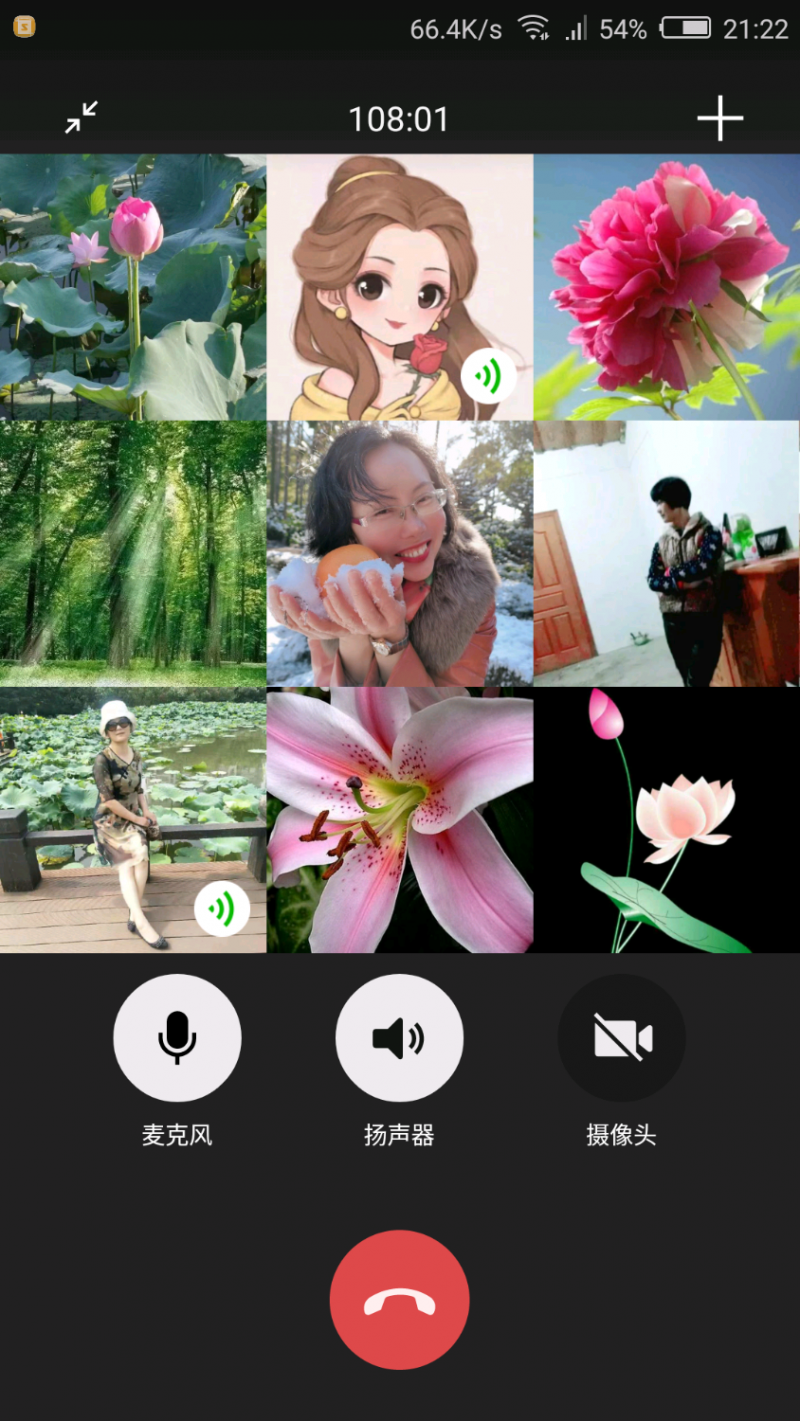800x1421 pixels.
Task: Tap the speaking indicator on the lotus-pond member
Action: (x=222, y=908)
